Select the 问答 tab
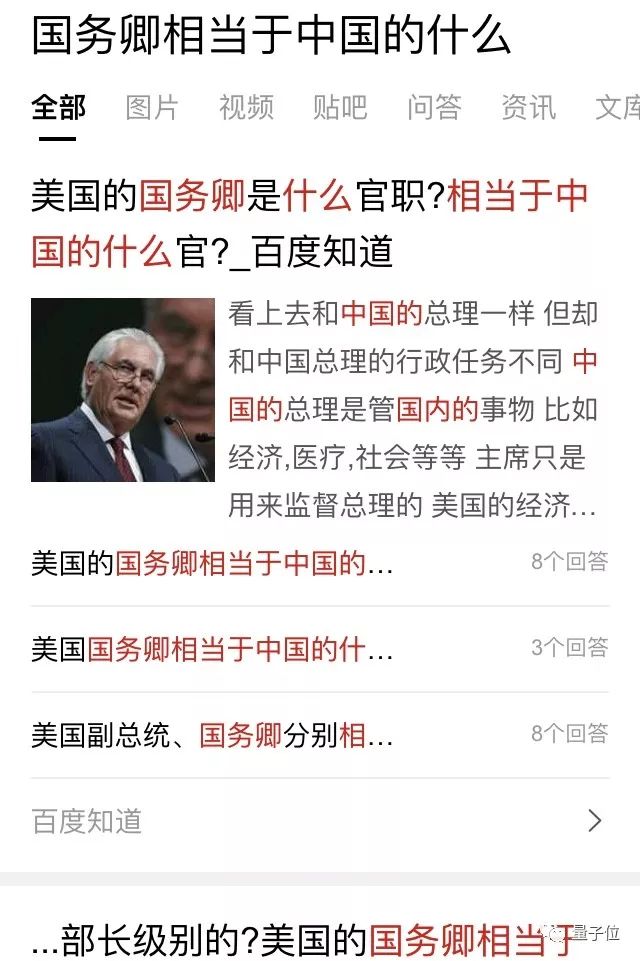This screenshot has height=961, width=640. pos(434,107)
